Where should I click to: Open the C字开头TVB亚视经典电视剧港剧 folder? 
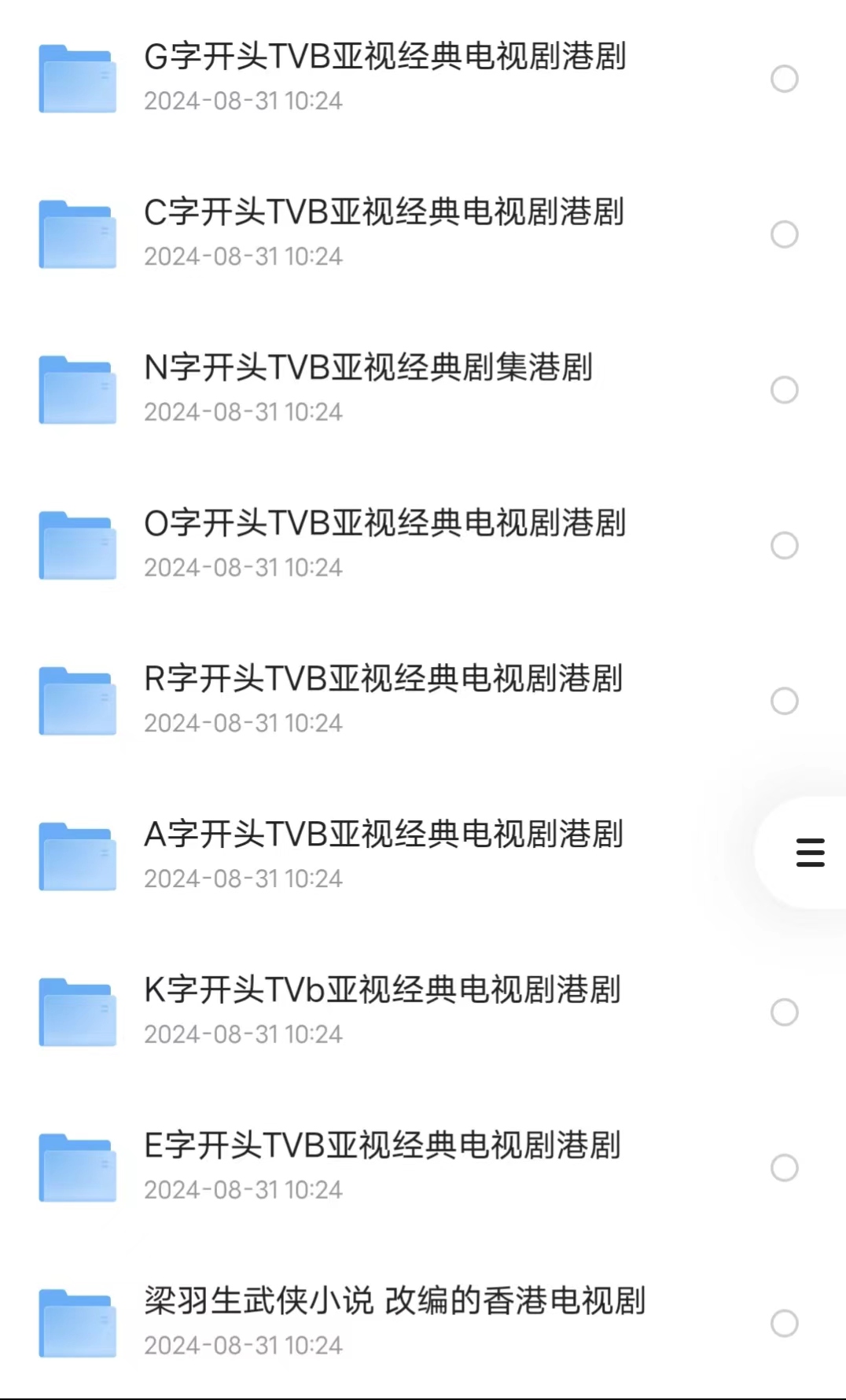pyautogui.click(x=384, y=233)
